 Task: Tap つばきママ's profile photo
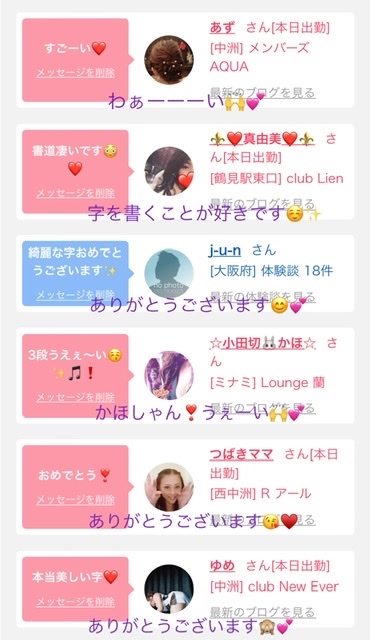click(169, 487)
